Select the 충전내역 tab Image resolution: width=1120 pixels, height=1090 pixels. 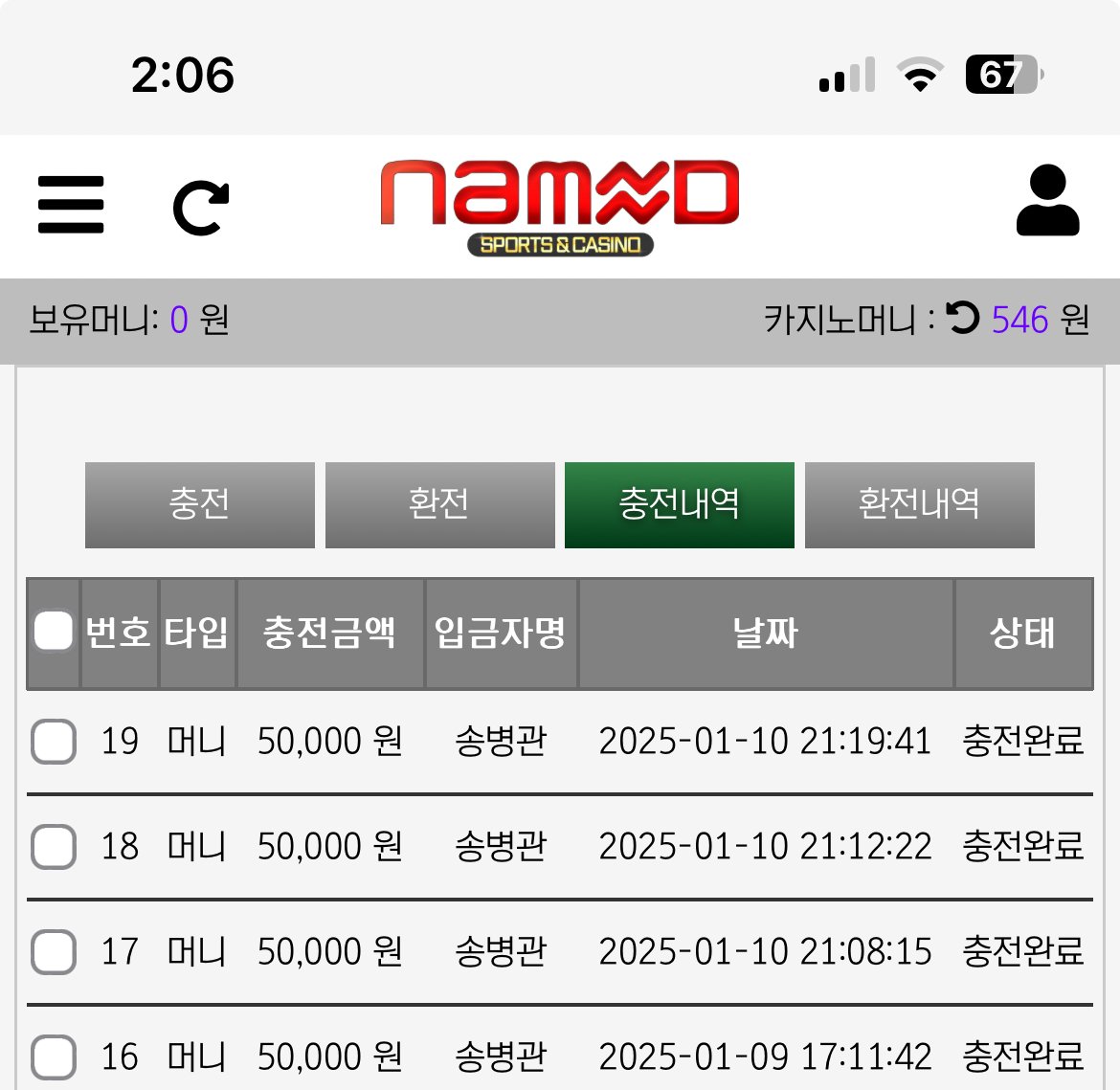(x=679, y=504)
